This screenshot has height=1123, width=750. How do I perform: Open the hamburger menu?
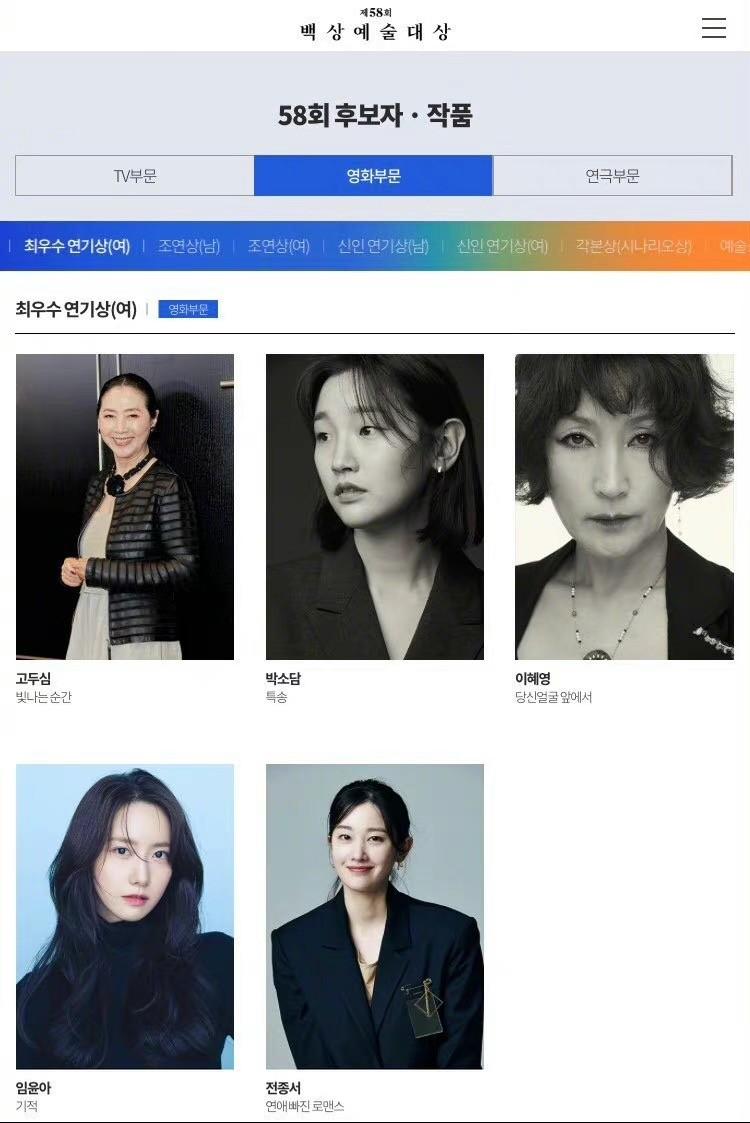point(713,28)
